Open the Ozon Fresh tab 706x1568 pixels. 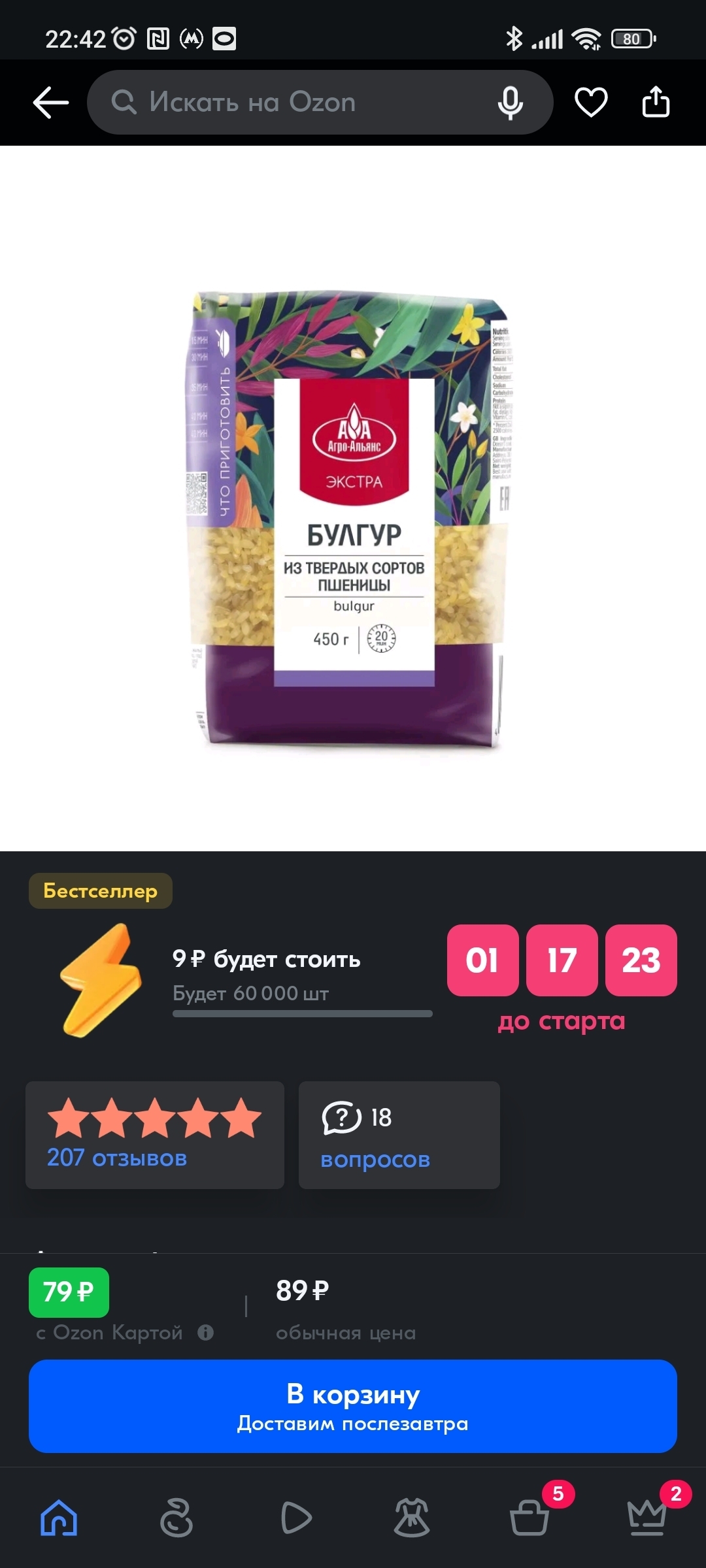point(176,1517)
